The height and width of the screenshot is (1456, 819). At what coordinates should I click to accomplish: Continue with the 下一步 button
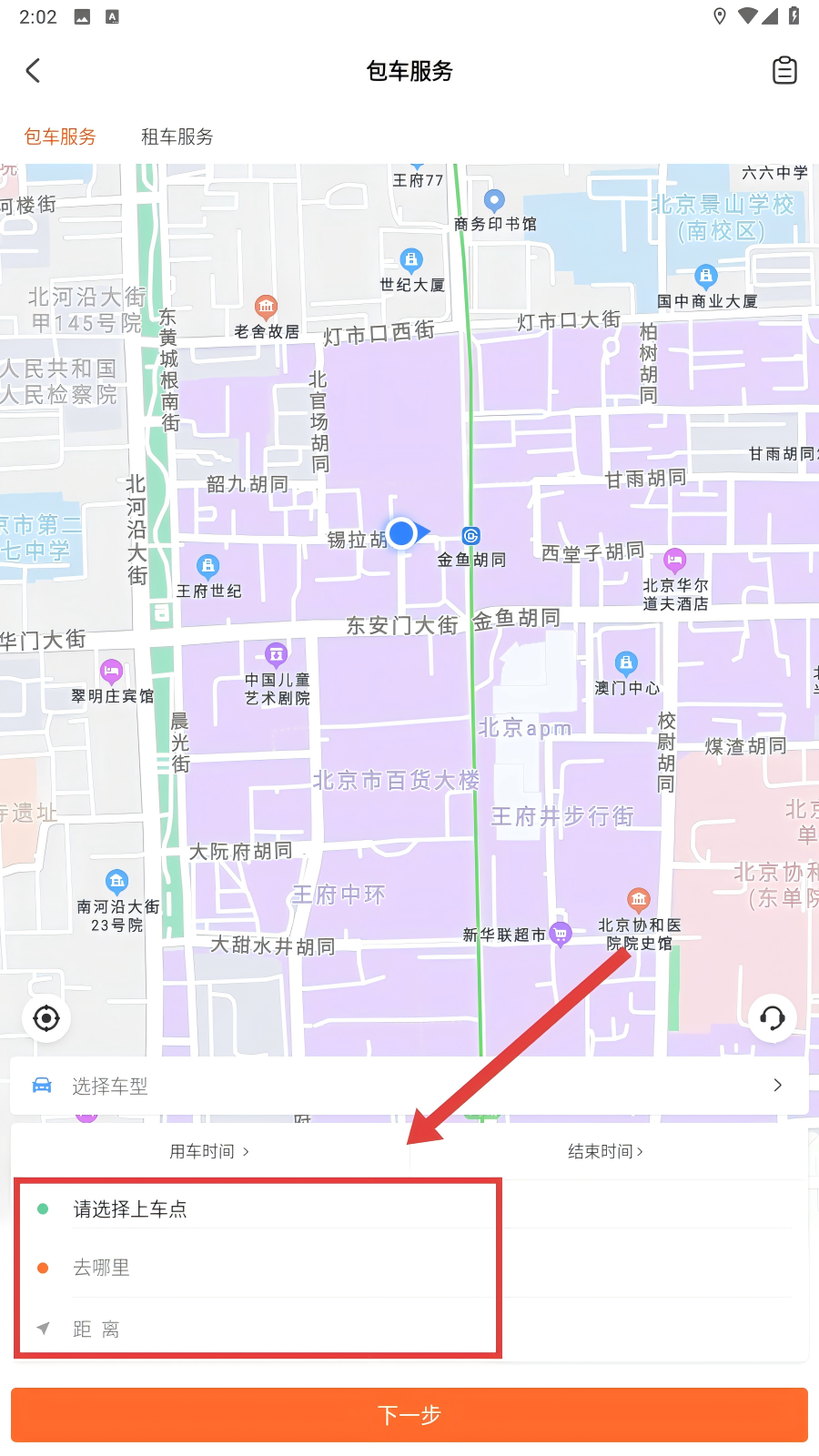[x=409, y=1415]
